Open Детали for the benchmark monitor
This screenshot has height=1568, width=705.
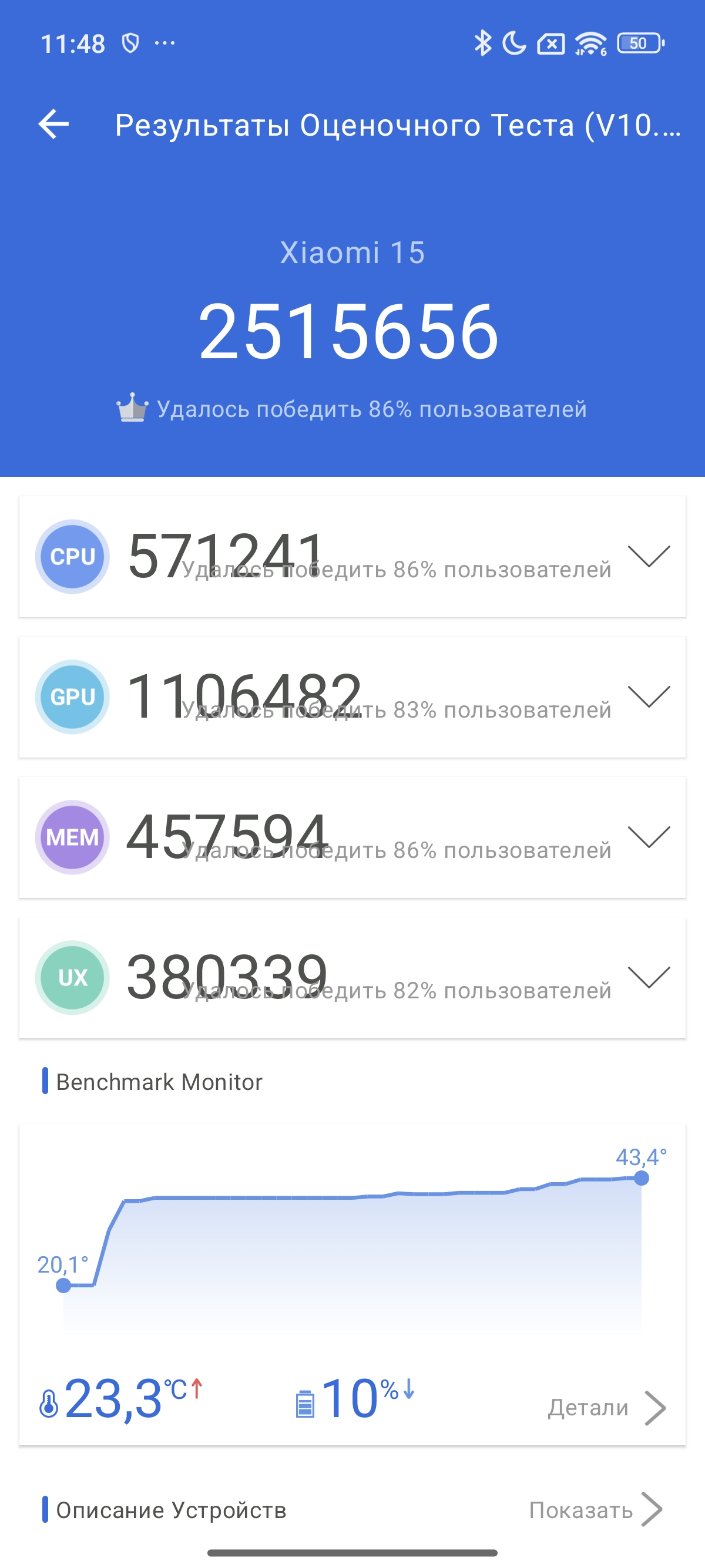click(x=606, y=1408)
